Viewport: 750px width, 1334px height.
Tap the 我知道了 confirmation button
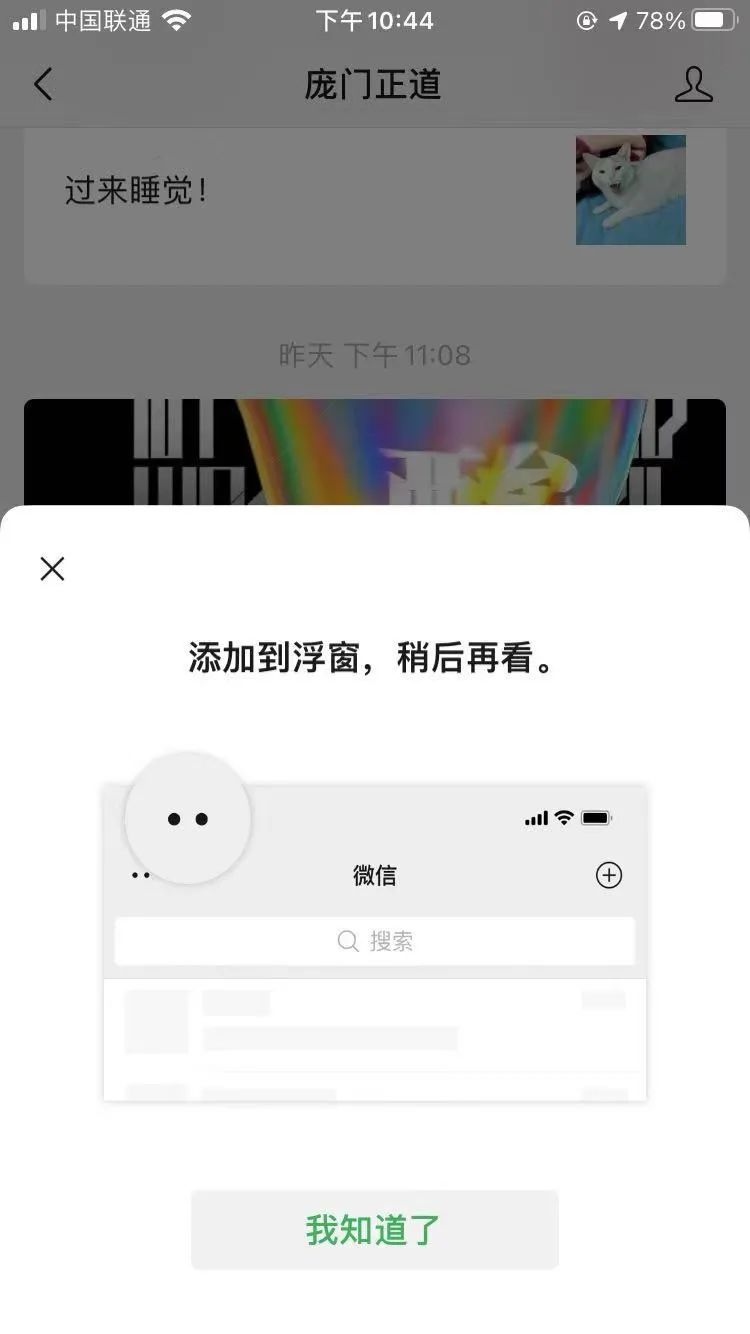pos(374,1229)
